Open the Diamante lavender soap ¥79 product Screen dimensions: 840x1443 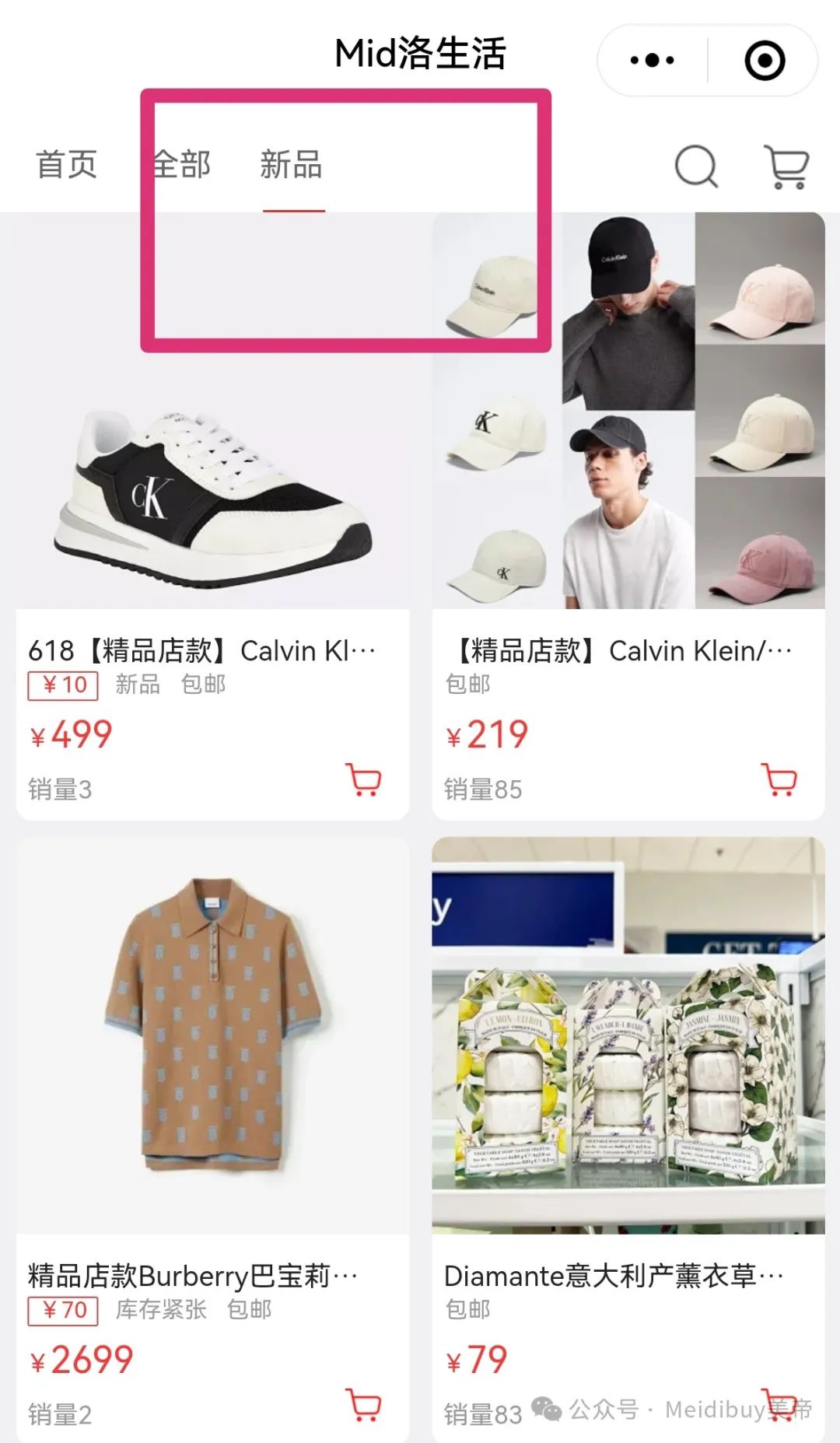pyautogui.click(x=628, y=1140)
